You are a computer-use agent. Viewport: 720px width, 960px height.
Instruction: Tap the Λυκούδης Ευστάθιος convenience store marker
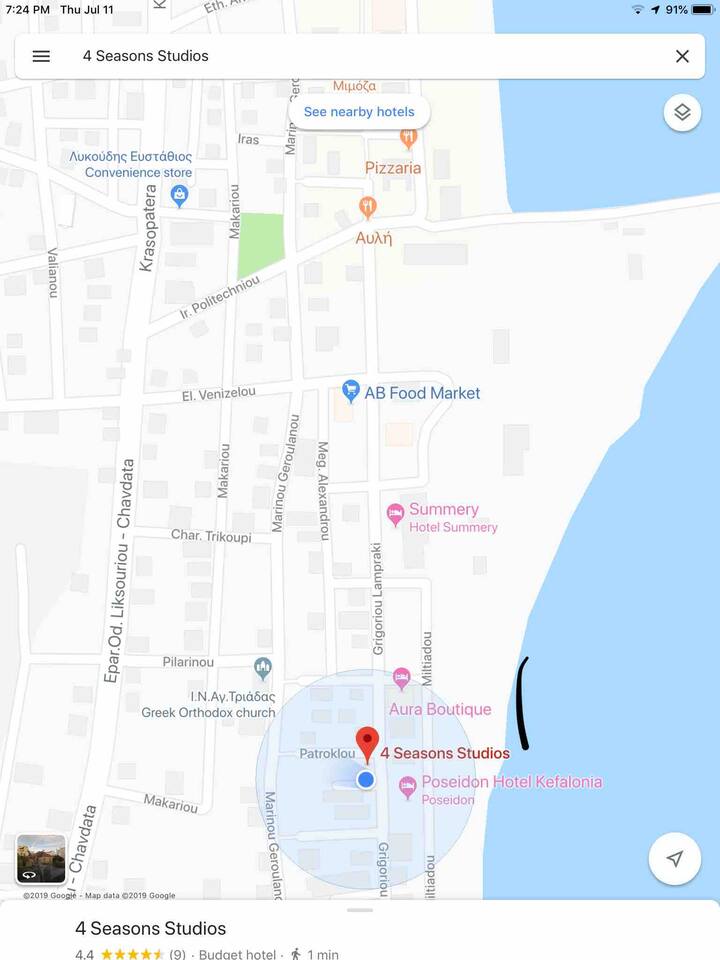coord(180,194)
